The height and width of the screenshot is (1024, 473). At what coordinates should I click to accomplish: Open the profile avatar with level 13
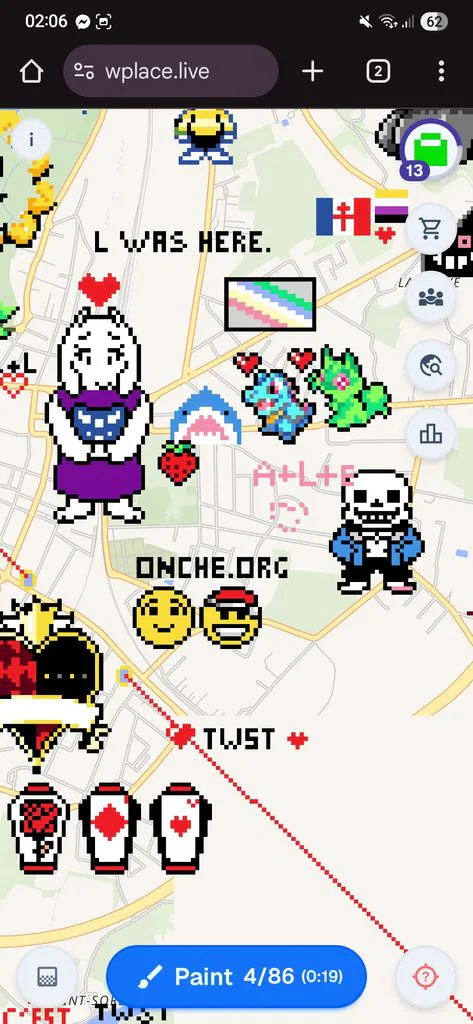point(430,150)
